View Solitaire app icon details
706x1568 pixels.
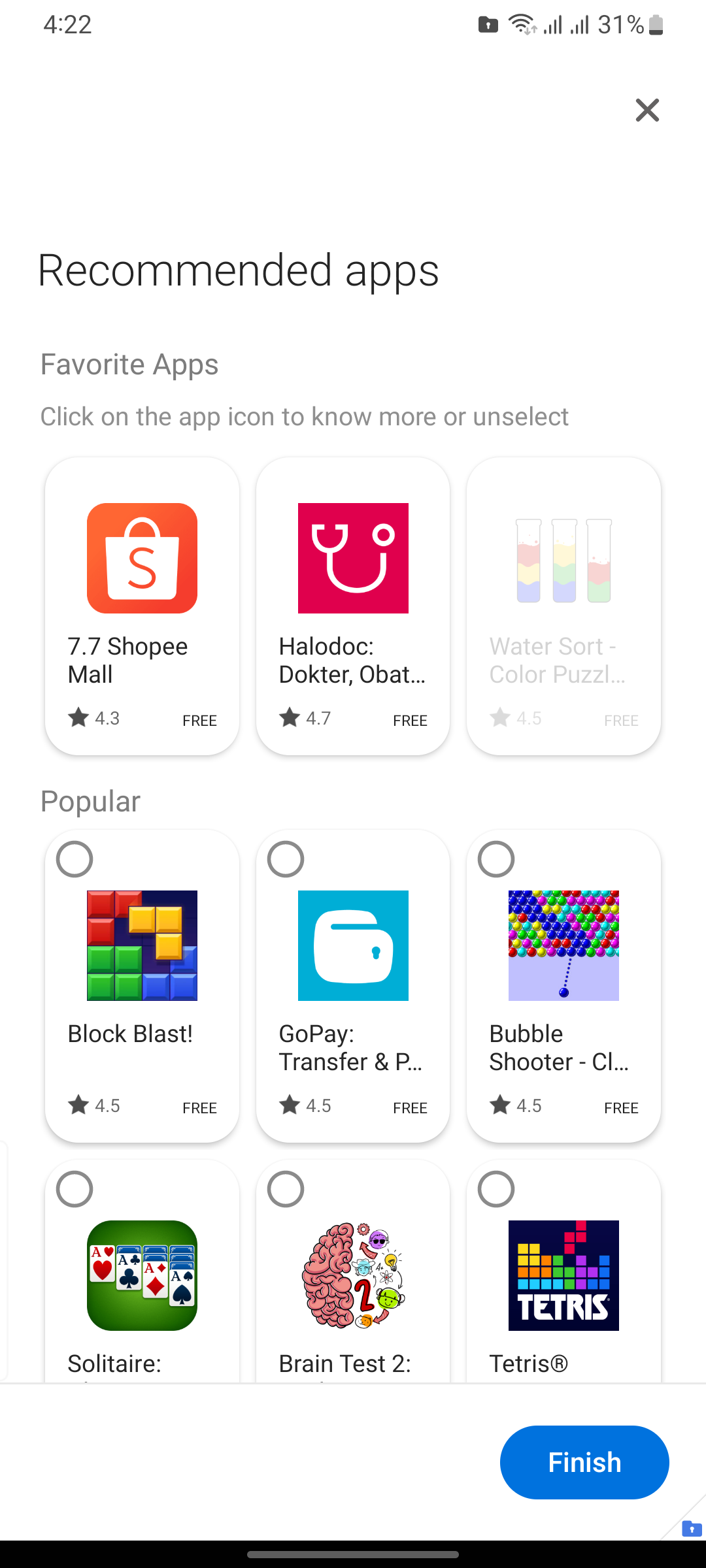(x=142, y=1275)
